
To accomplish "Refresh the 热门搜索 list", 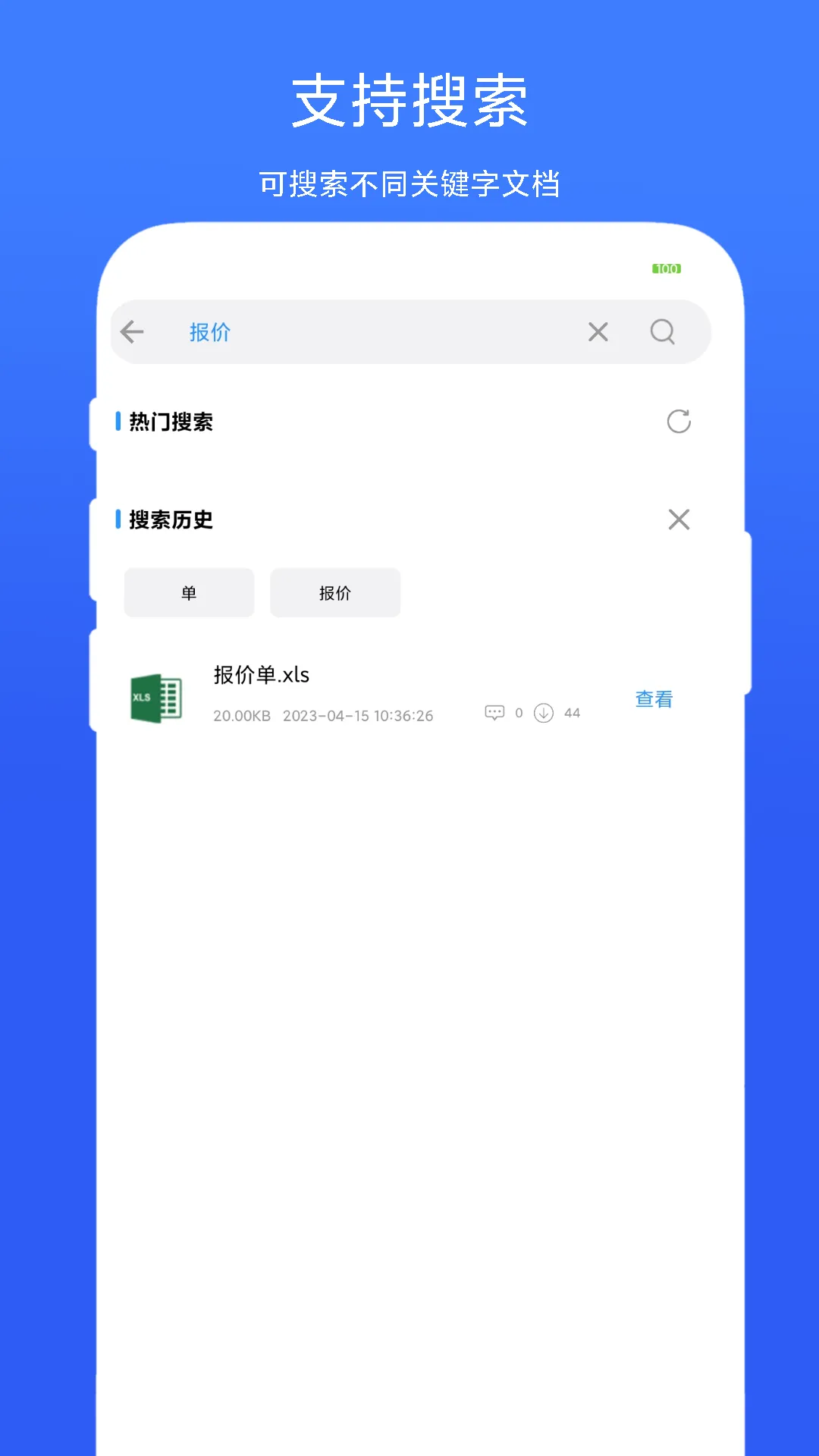I will click(679, 422).
